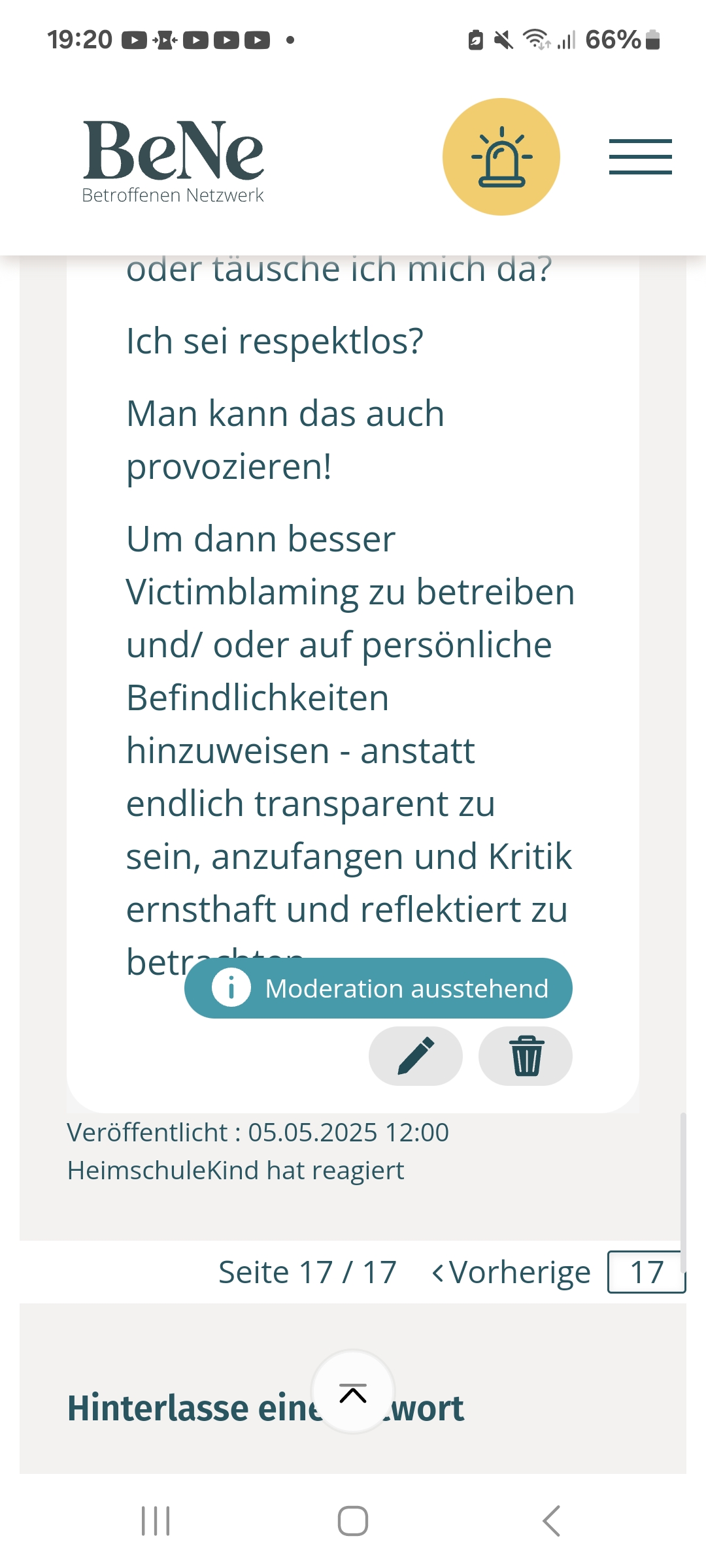
Task: Edit the post with the pencil icon
Action: tap(416, 1056)
